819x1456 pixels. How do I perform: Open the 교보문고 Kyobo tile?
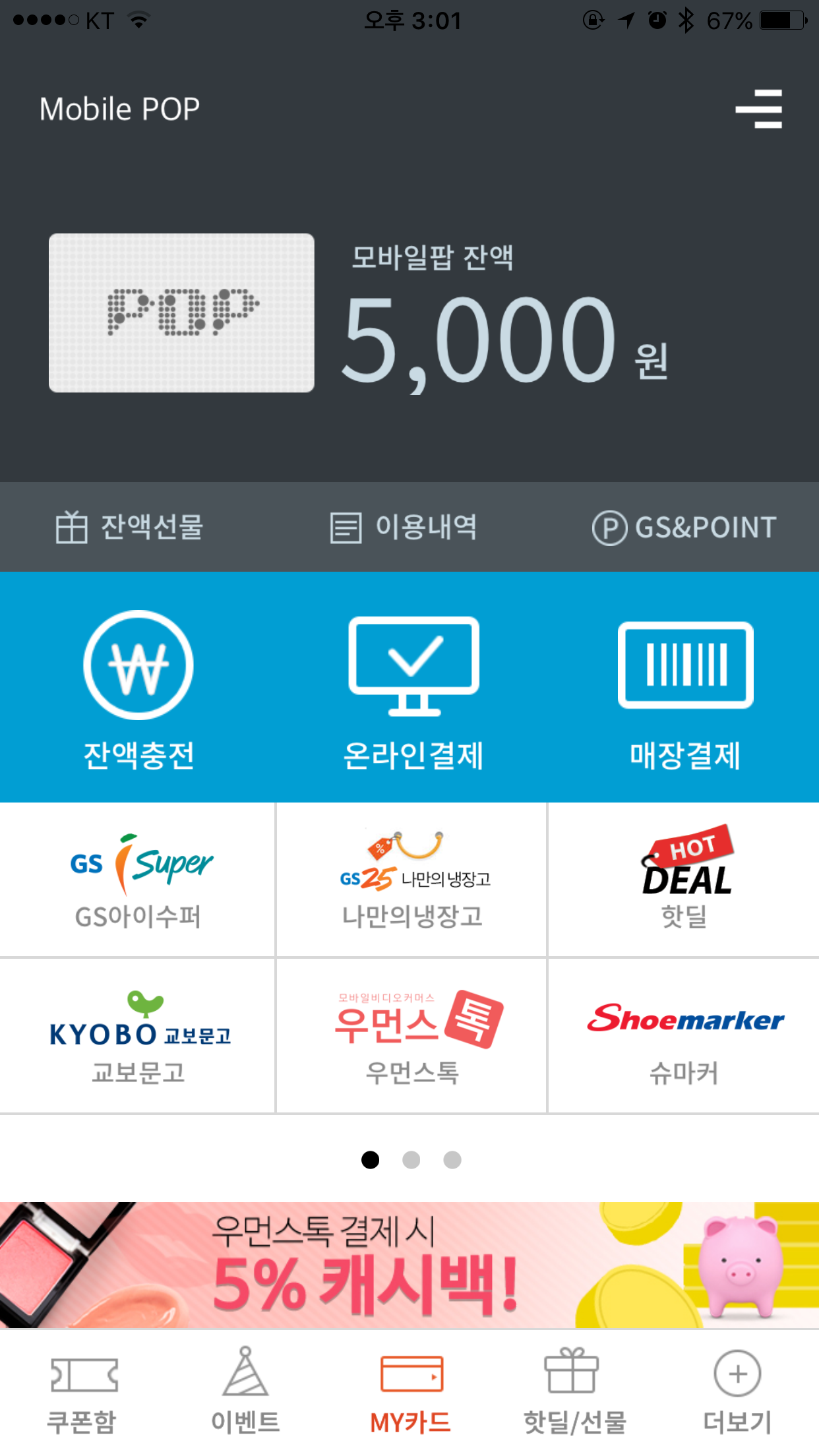coord(137,1035)
